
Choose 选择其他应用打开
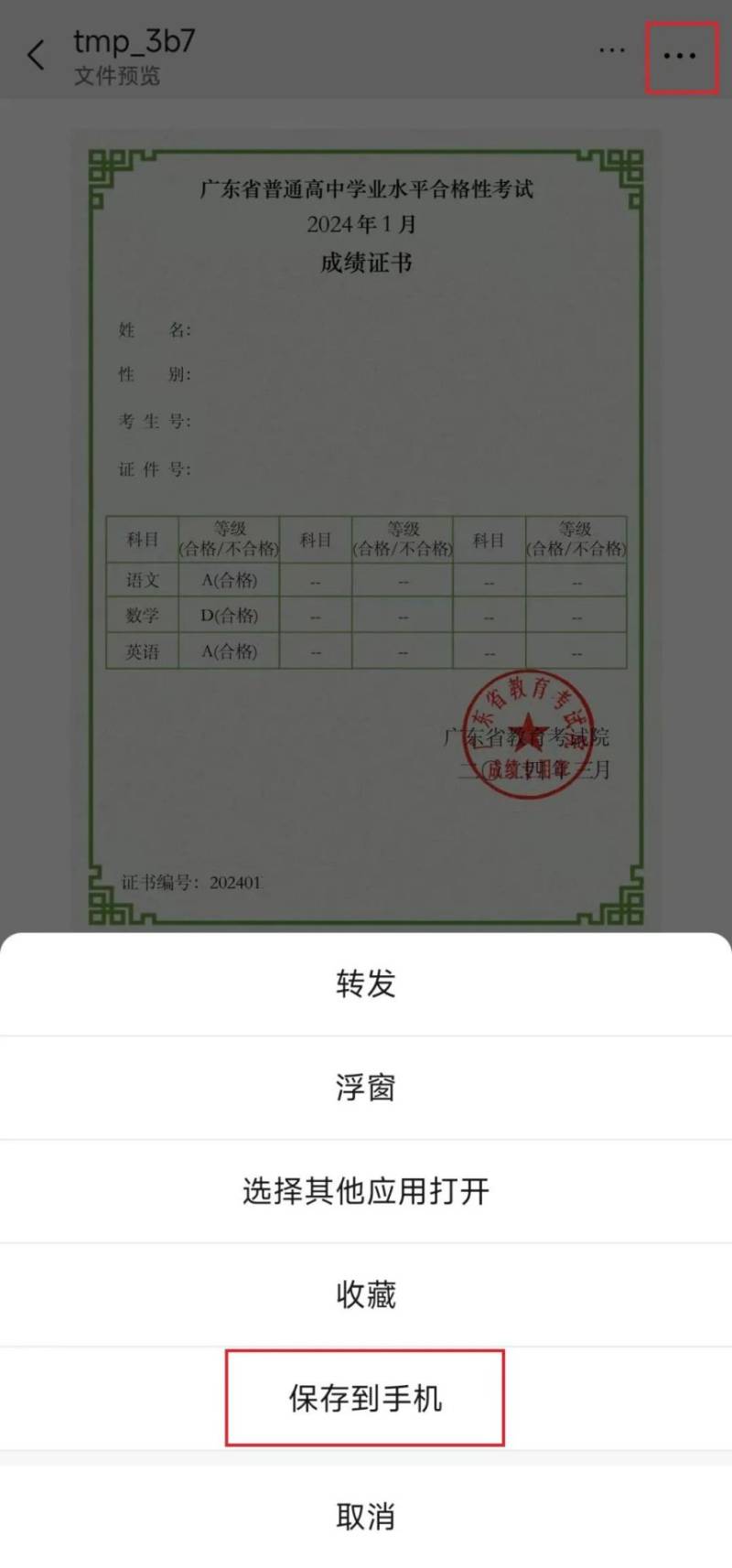pos(366,1191)
